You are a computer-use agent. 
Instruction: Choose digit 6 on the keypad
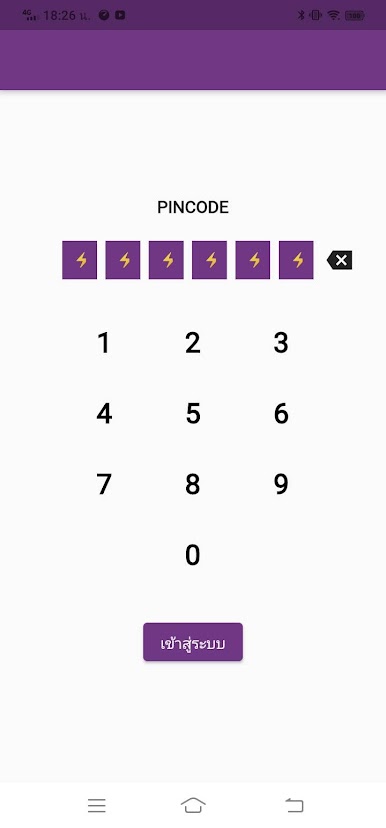tap(281, 413)
